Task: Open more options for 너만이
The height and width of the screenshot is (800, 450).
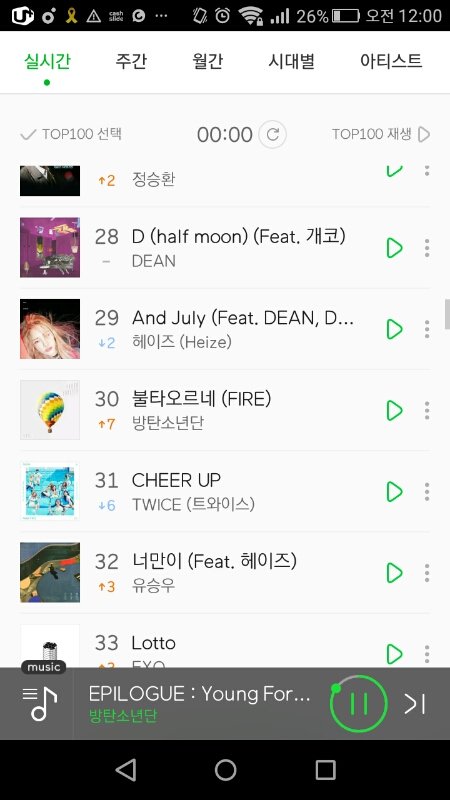Action: click(427, 573)
